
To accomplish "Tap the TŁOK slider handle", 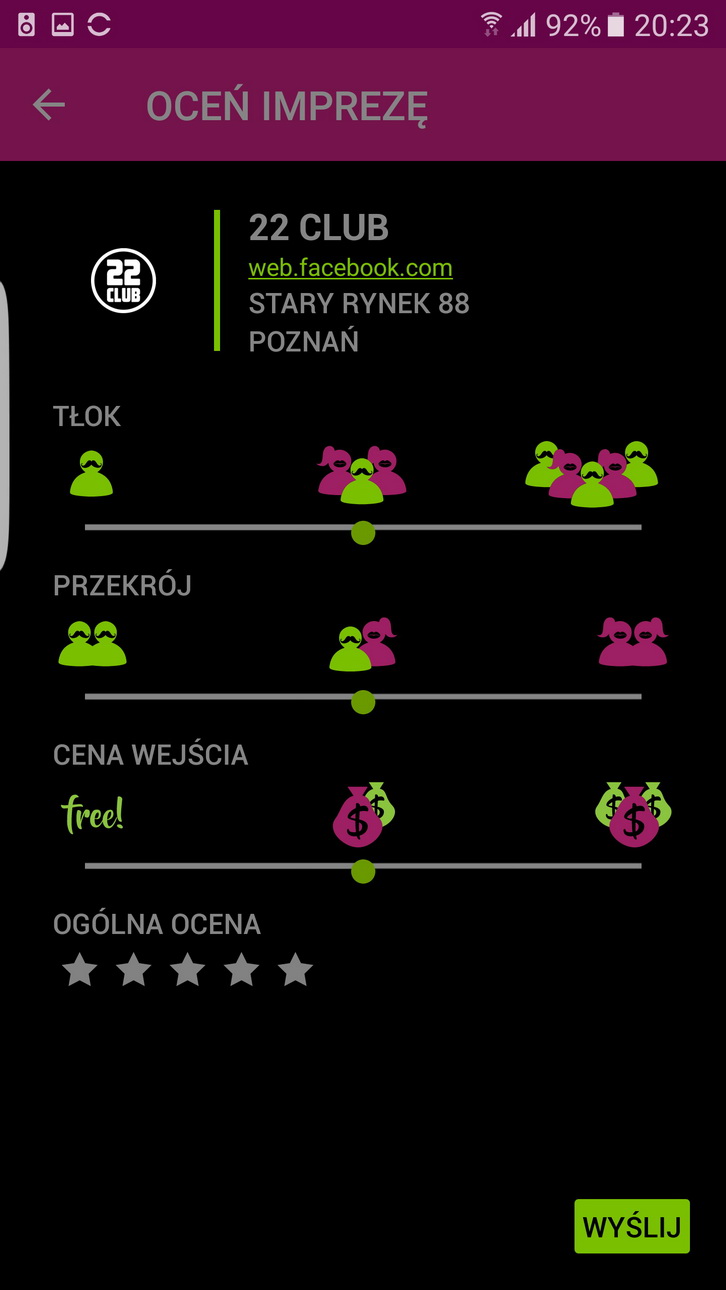I will pos(363,532).
